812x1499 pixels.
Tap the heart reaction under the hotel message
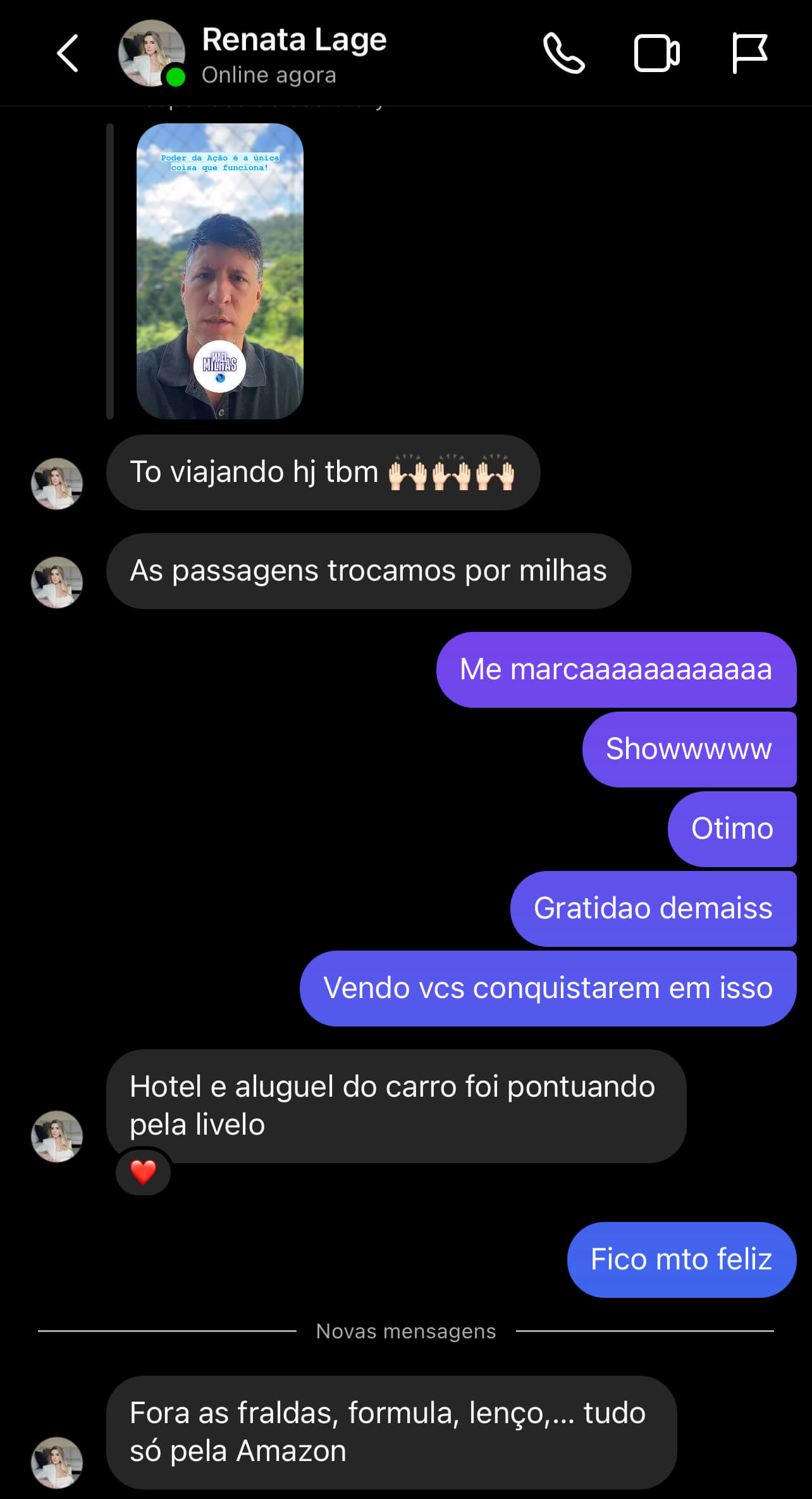[x=143, y=1172]
